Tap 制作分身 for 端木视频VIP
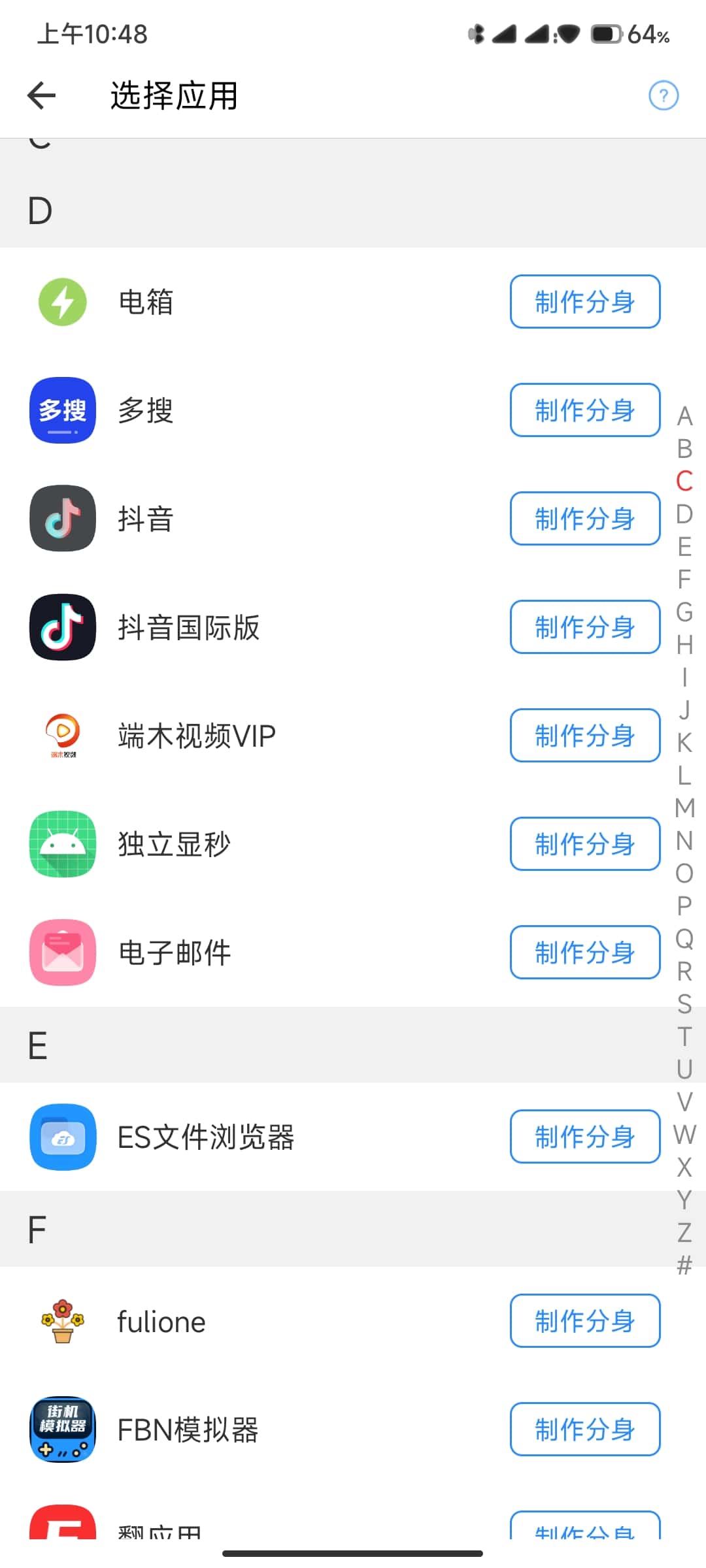The height and width of the screenshot is (1568, 706). pos(584,736)
